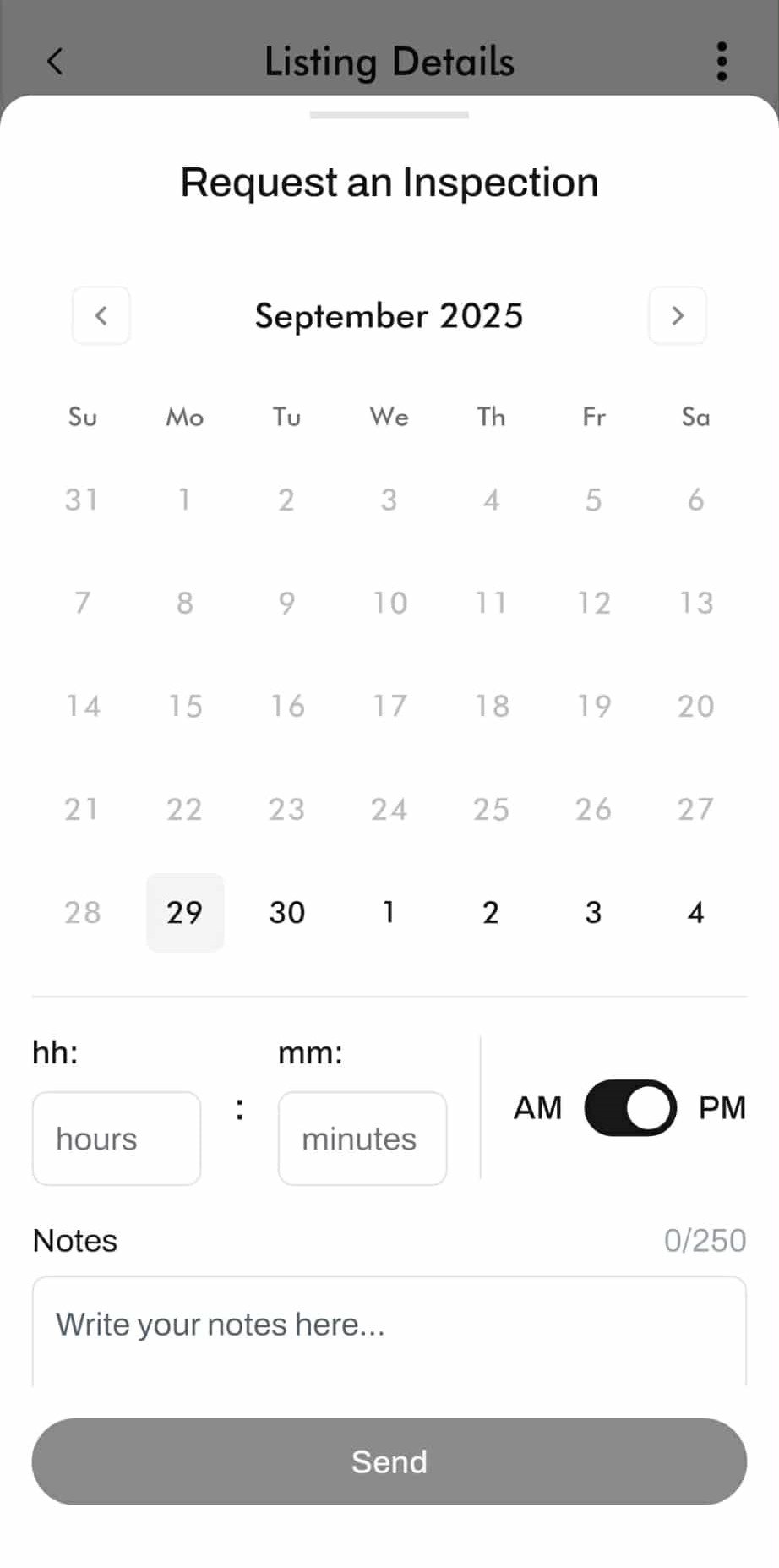Select Saturday the 4th of next month
The width and height of the screenshot is (779, 1568).
(x=695, y=912)
